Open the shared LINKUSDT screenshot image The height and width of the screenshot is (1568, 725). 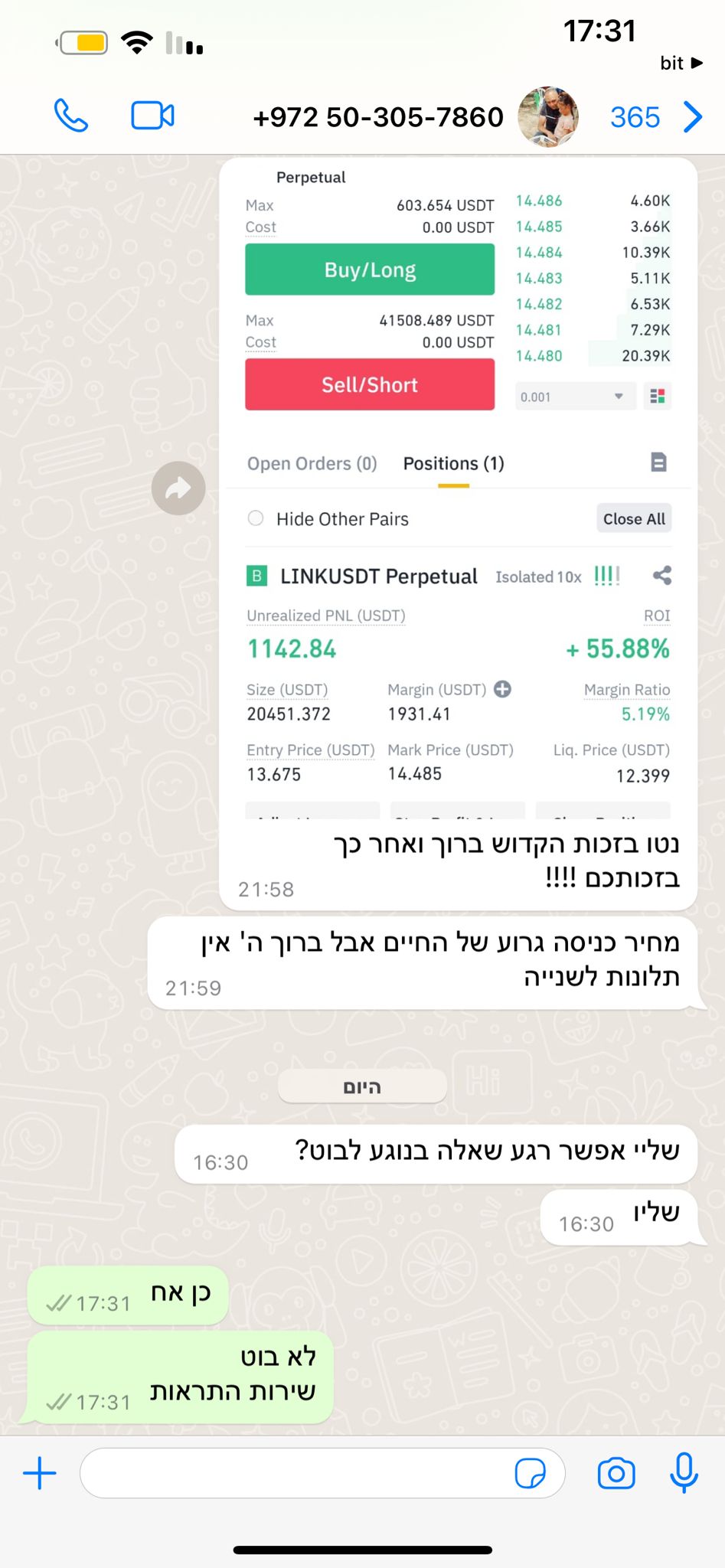(x=458, y=490)
